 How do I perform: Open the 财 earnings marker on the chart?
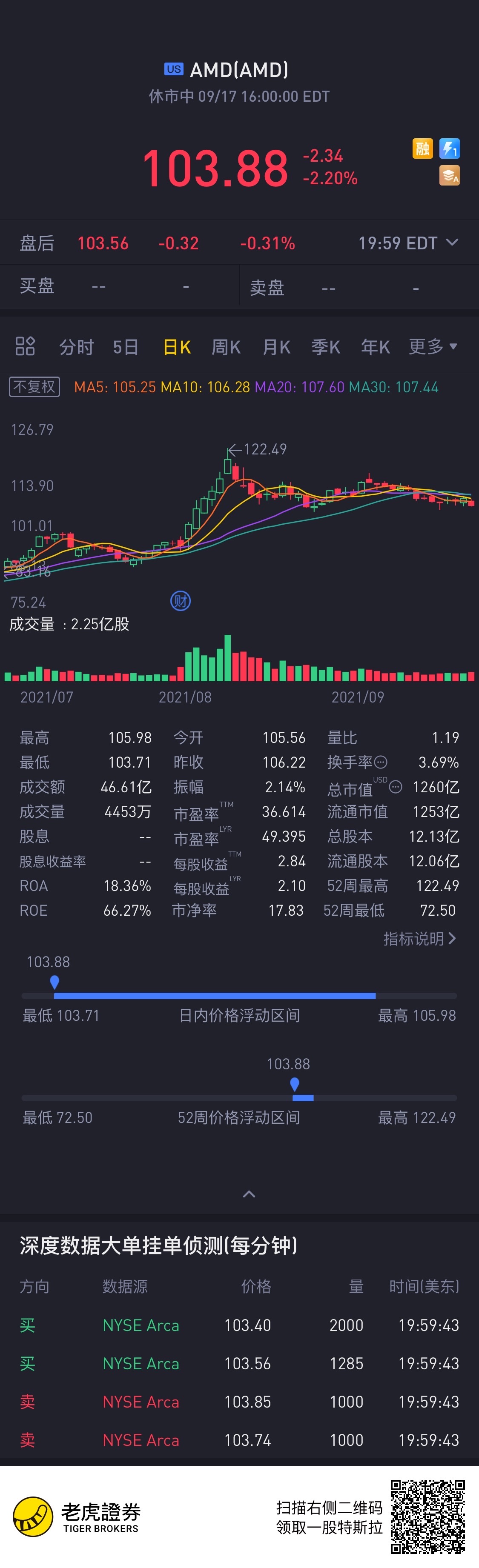pyautogui.click(x=181, y=601)
